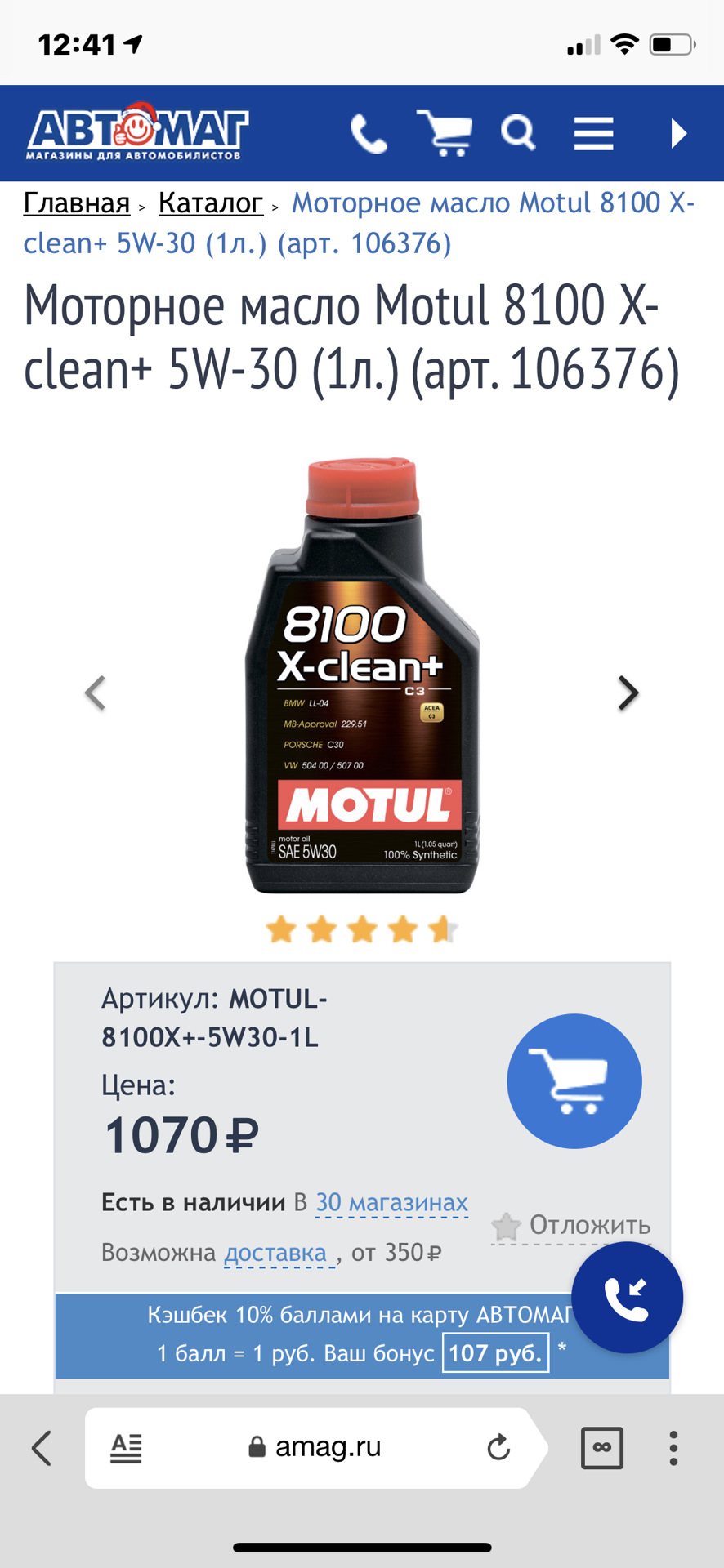Open the hamburger menu
This screenshot has width=724, height=1568.
[593, 134]
